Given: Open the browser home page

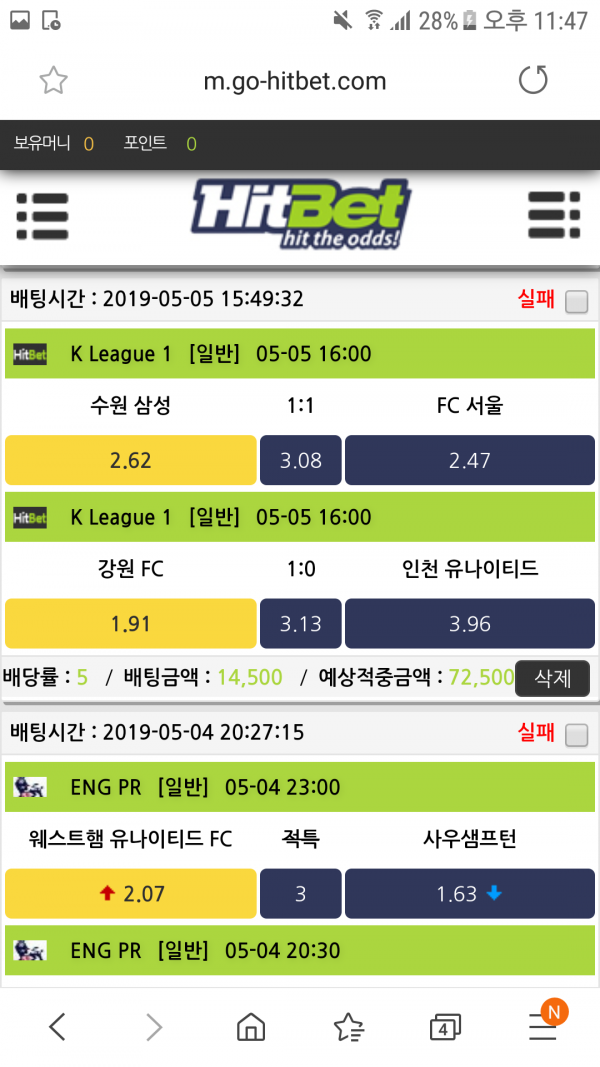Looking at the screenshot, I should click(x=250, y=1026).
